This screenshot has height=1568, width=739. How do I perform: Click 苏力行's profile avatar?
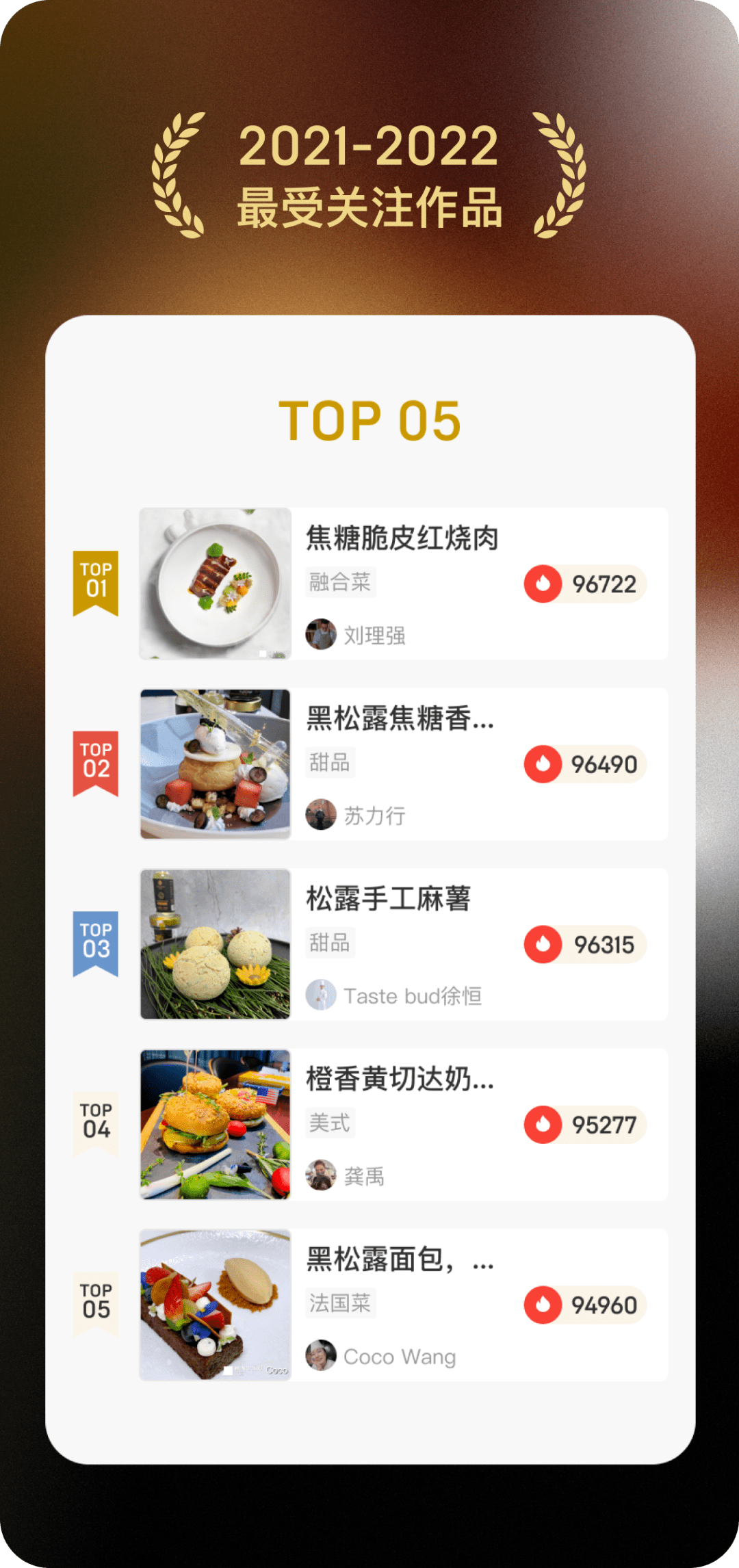[322, 815]
